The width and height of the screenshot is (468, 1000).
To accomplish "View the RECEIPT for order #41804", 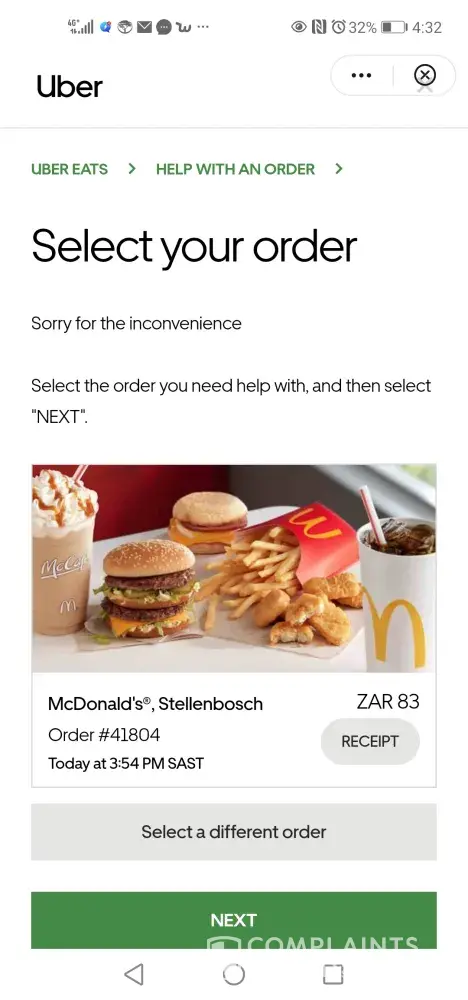I will coord(370,741).
